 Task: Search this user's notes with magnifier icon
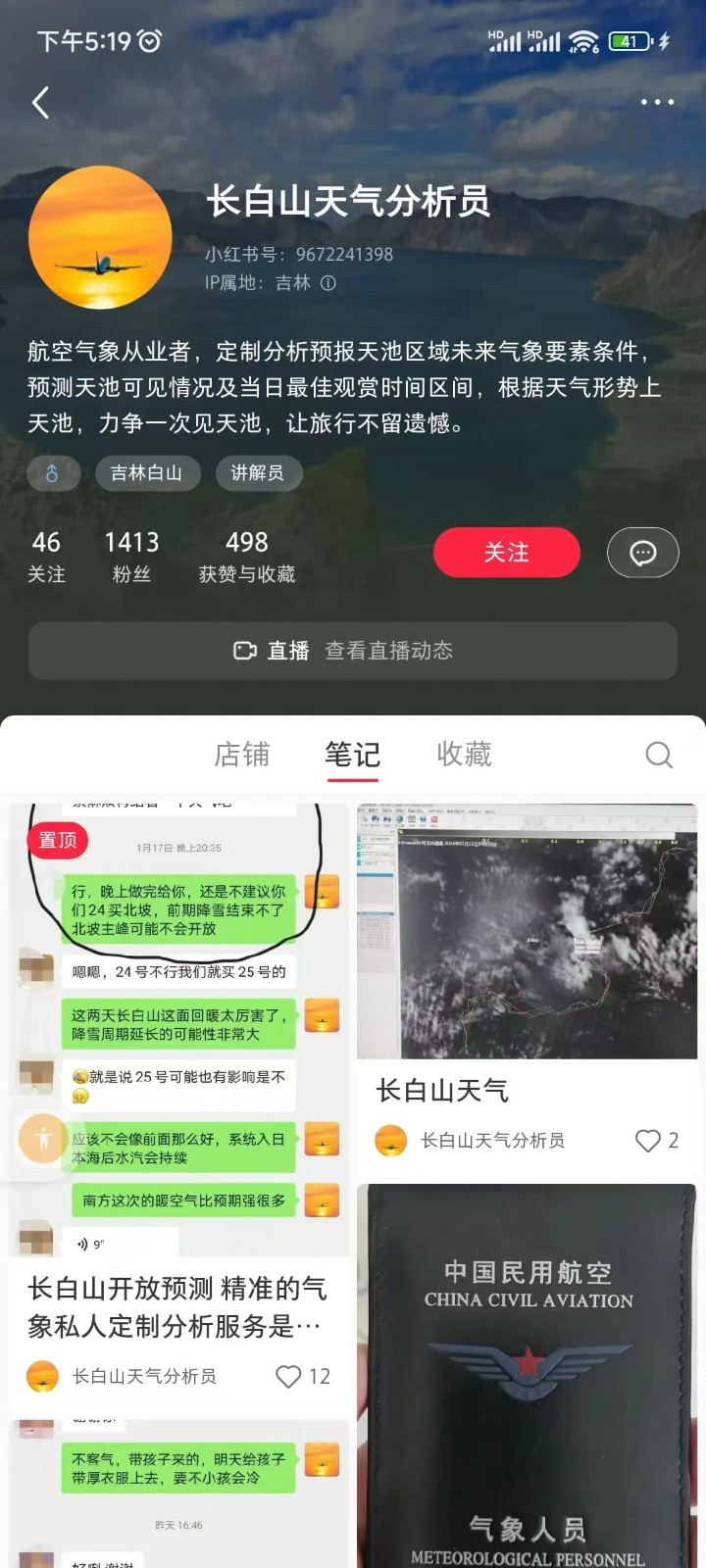pyautogui.click(x=659, y=755)
